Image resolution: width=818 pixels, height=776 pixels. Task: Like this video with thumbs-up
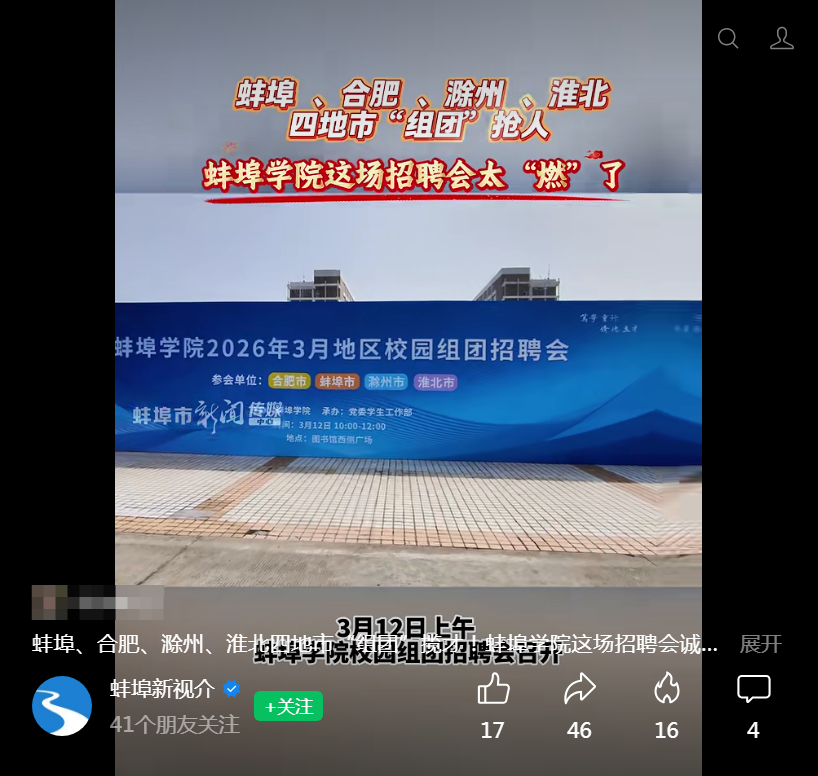coord(493,689)
